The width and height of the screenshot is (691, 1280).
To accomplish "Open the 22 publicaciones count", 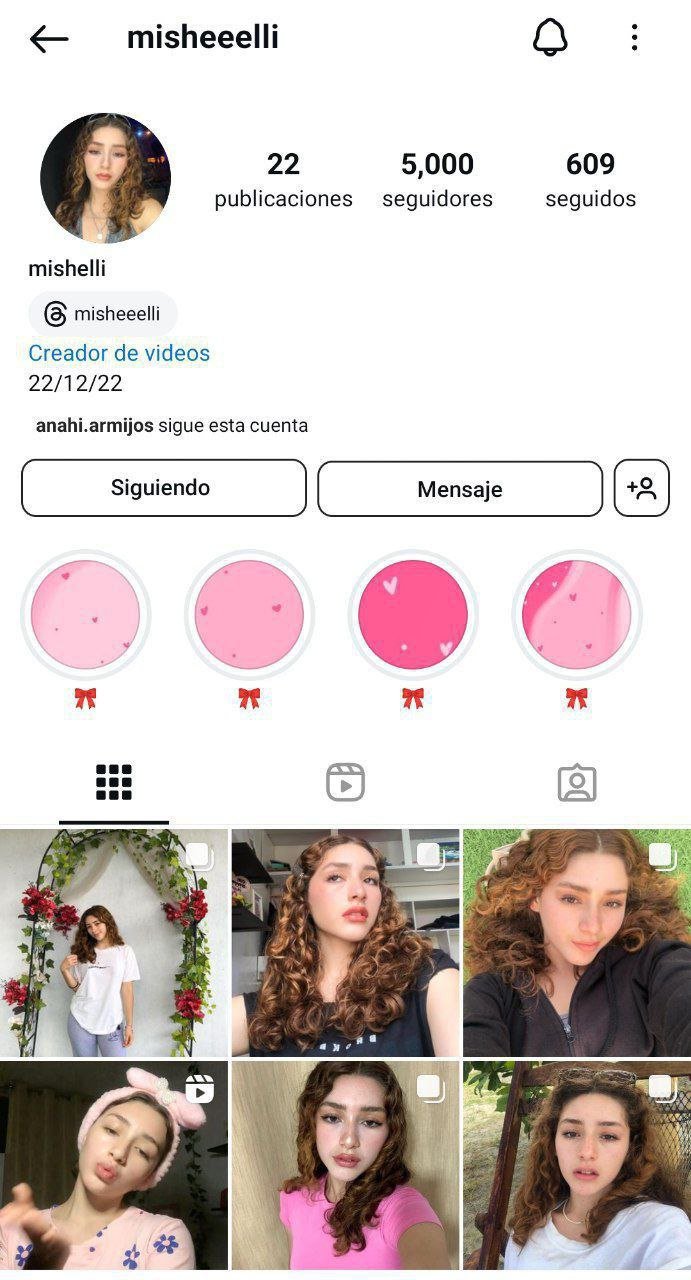I will (283, 179).
